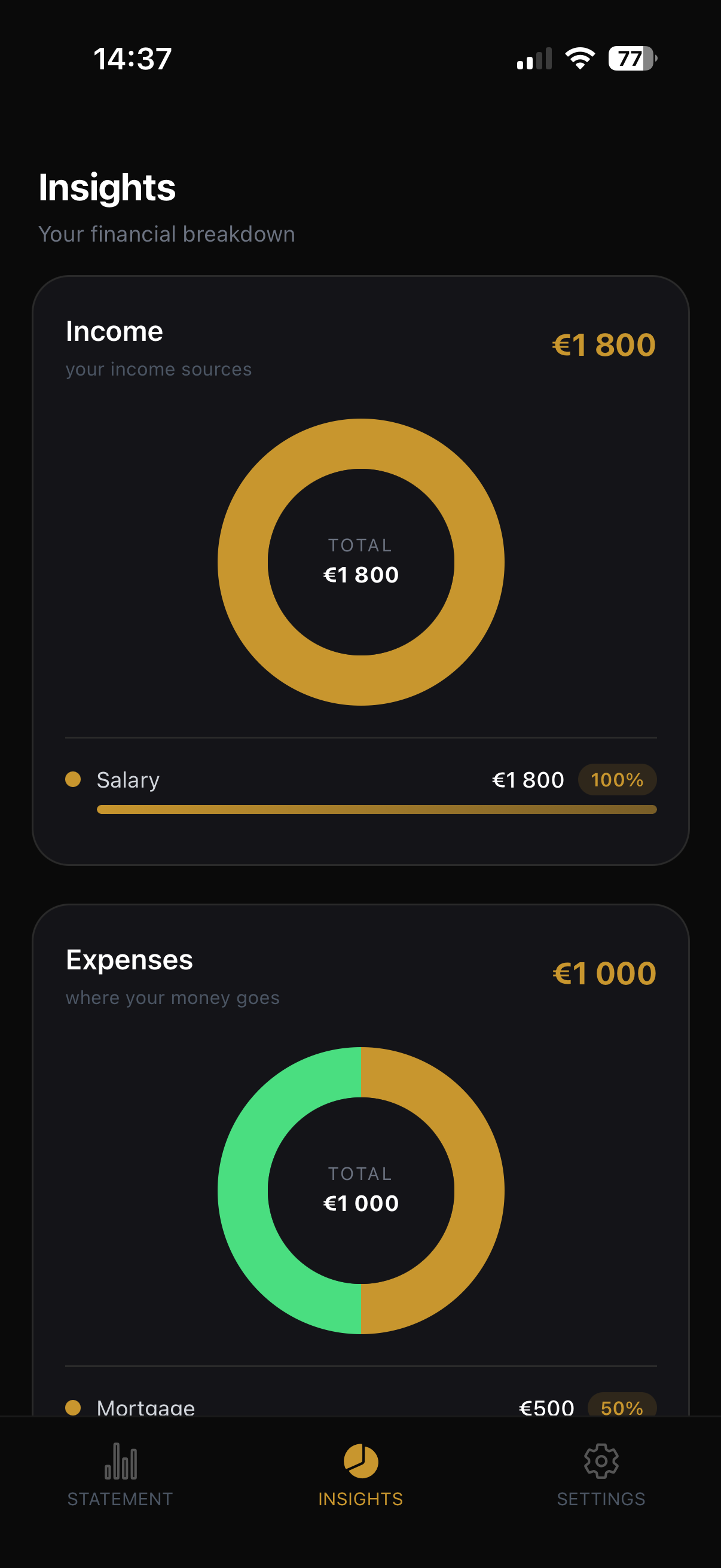Tap the Salary income row
721x1568 pixels.
[361, 789]
